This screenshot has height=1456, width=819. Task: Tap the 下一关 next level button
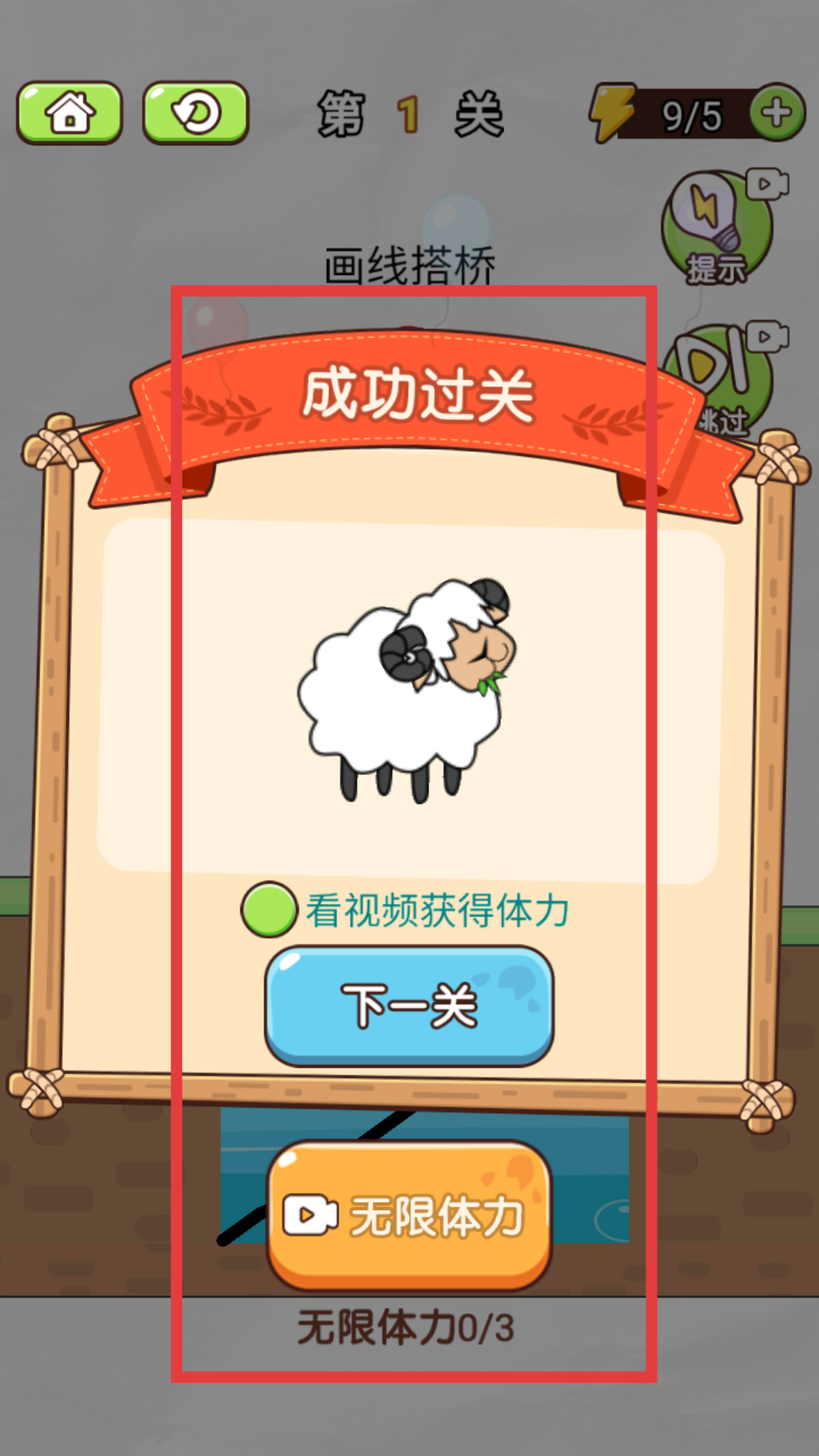(x=409, y=1006)
